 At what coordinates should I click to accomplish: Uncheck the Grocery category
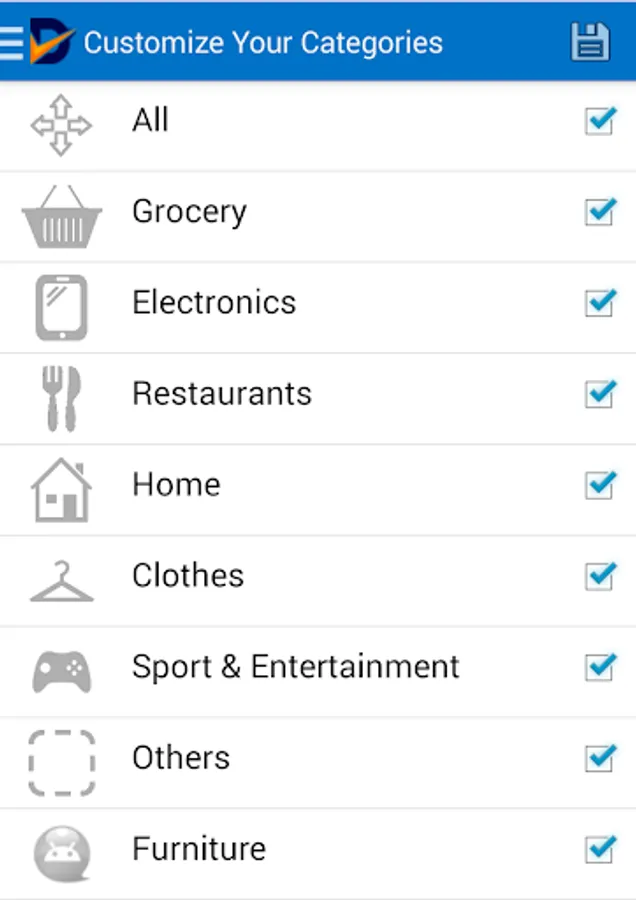tap(599, 212)
